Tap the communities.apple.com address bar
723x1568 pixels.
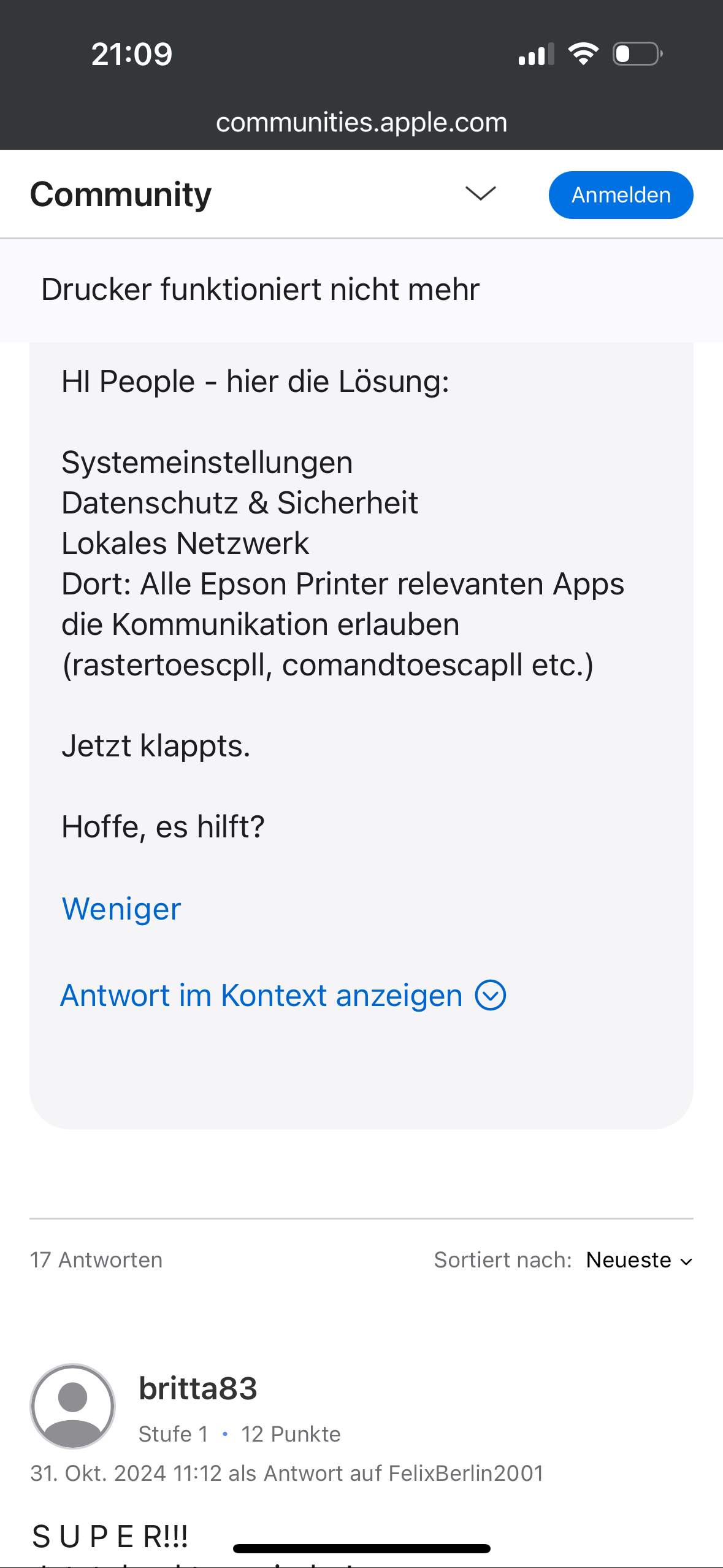pyautogui.click(x=361, y=123)
